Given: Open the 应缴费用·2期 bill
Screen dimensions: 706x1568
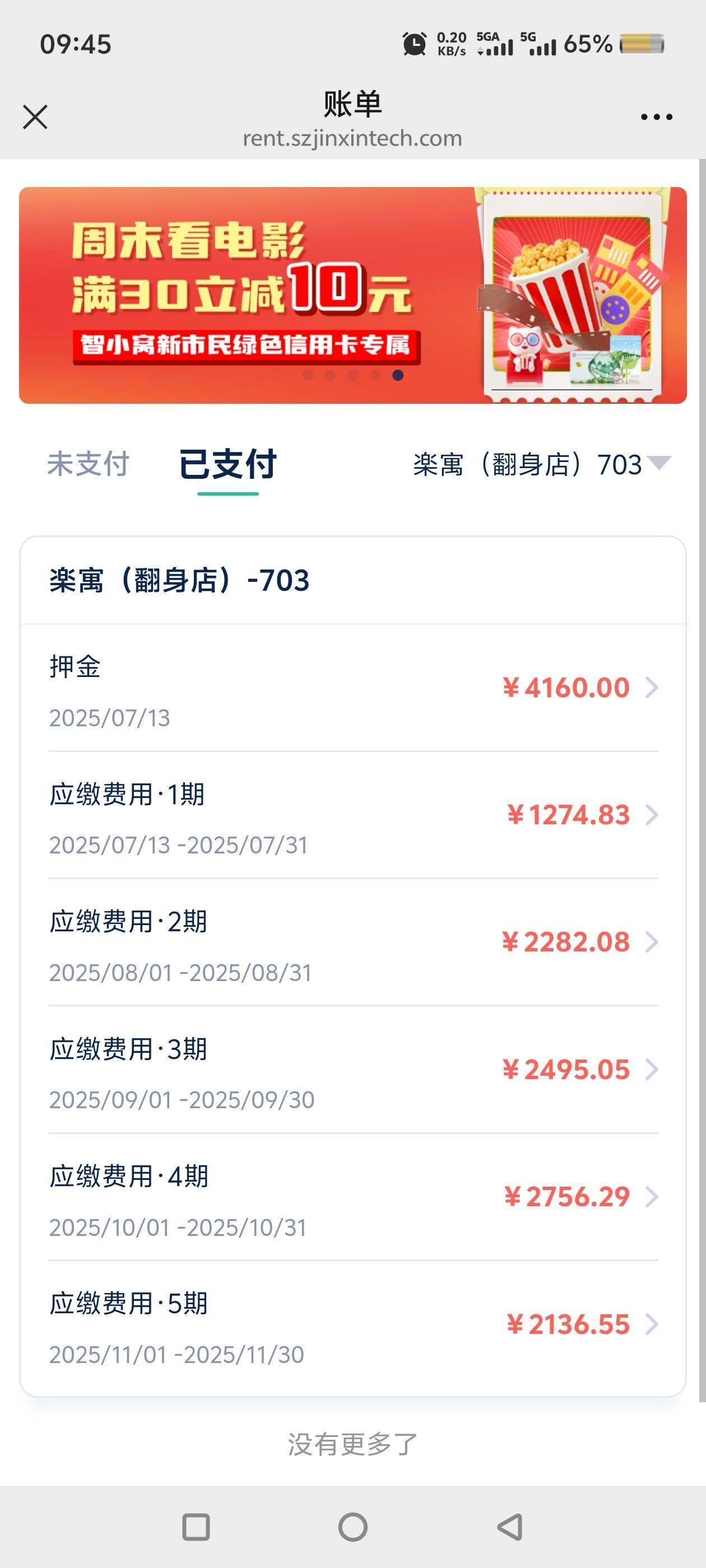Looking at the screenshot, I should point(354,944).
